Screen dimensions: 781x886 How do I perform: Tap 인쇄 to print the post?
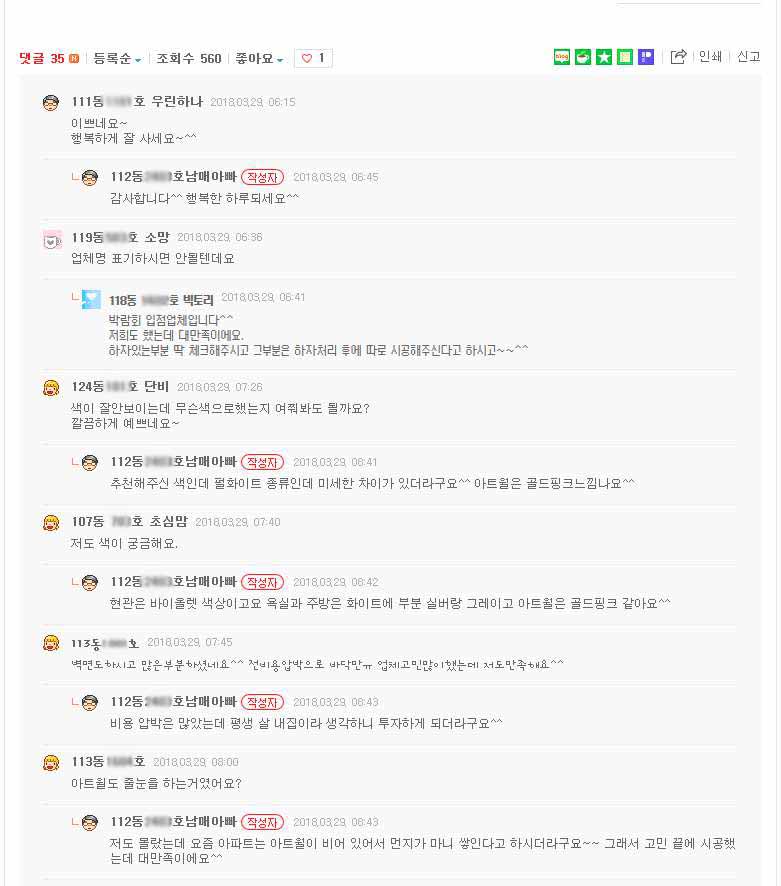tap(710, 57)
